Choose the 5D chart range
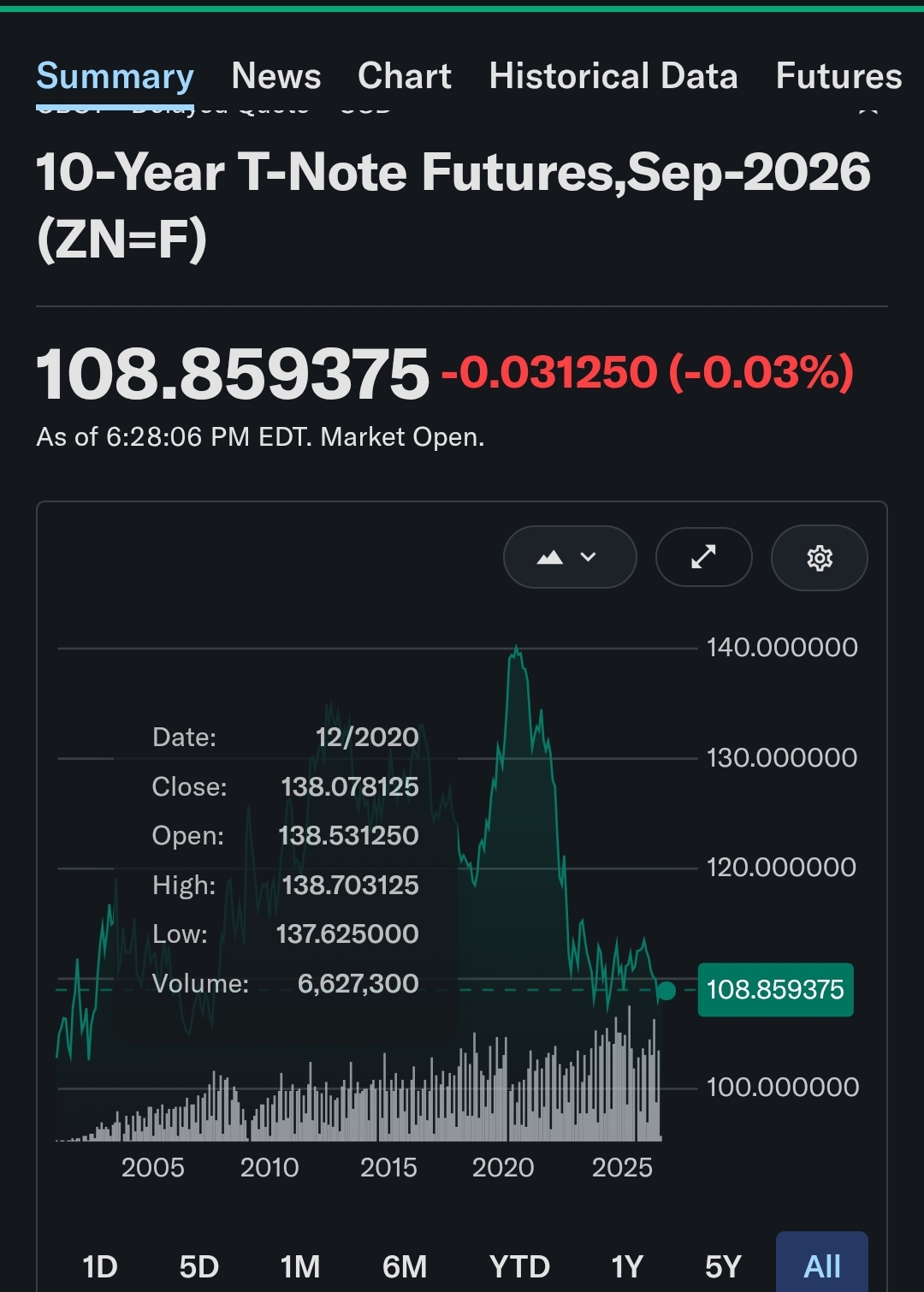 tap(199, 1266)
